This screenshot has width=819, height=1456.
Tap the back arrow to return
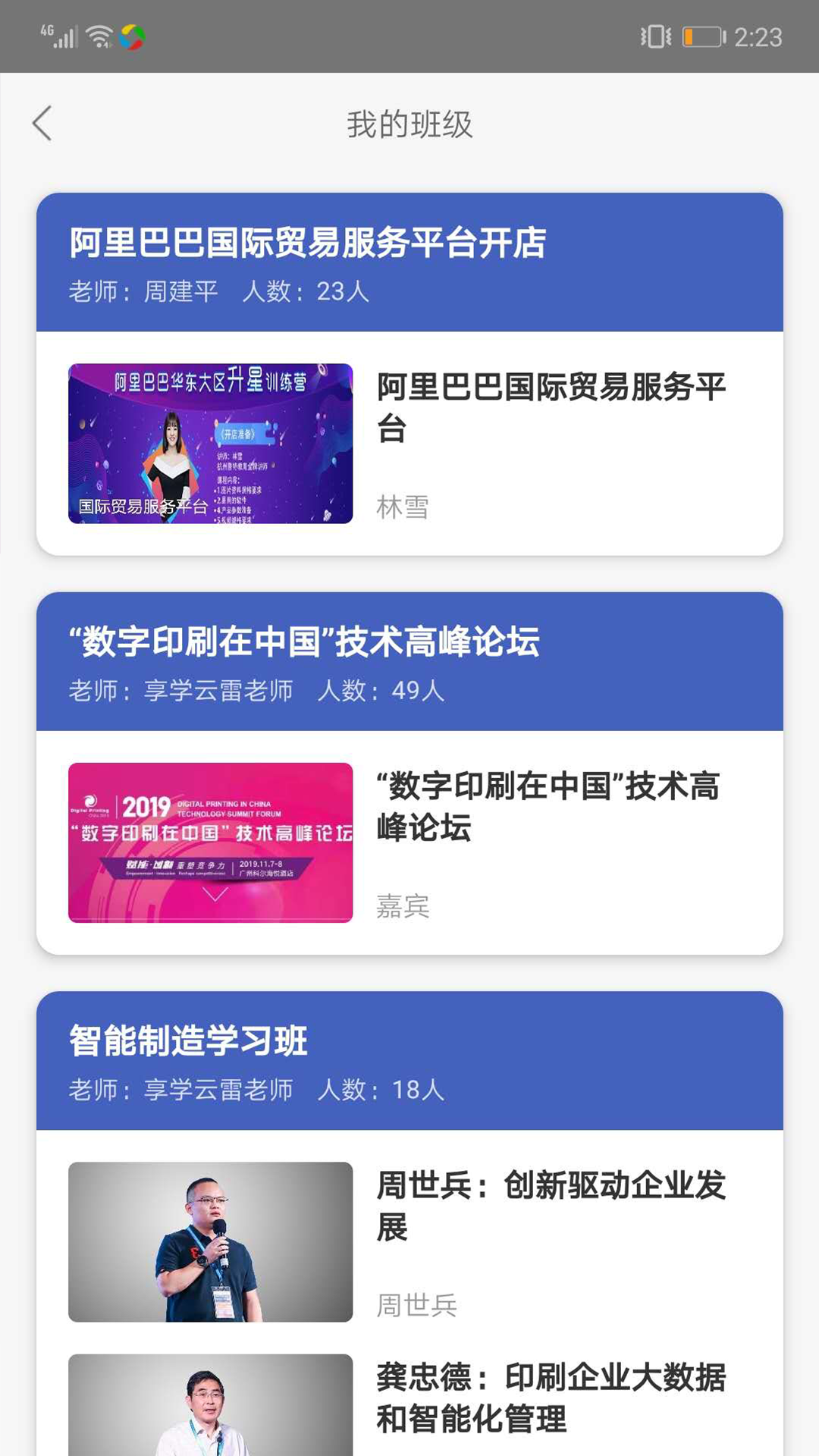[x=42, y=123]
